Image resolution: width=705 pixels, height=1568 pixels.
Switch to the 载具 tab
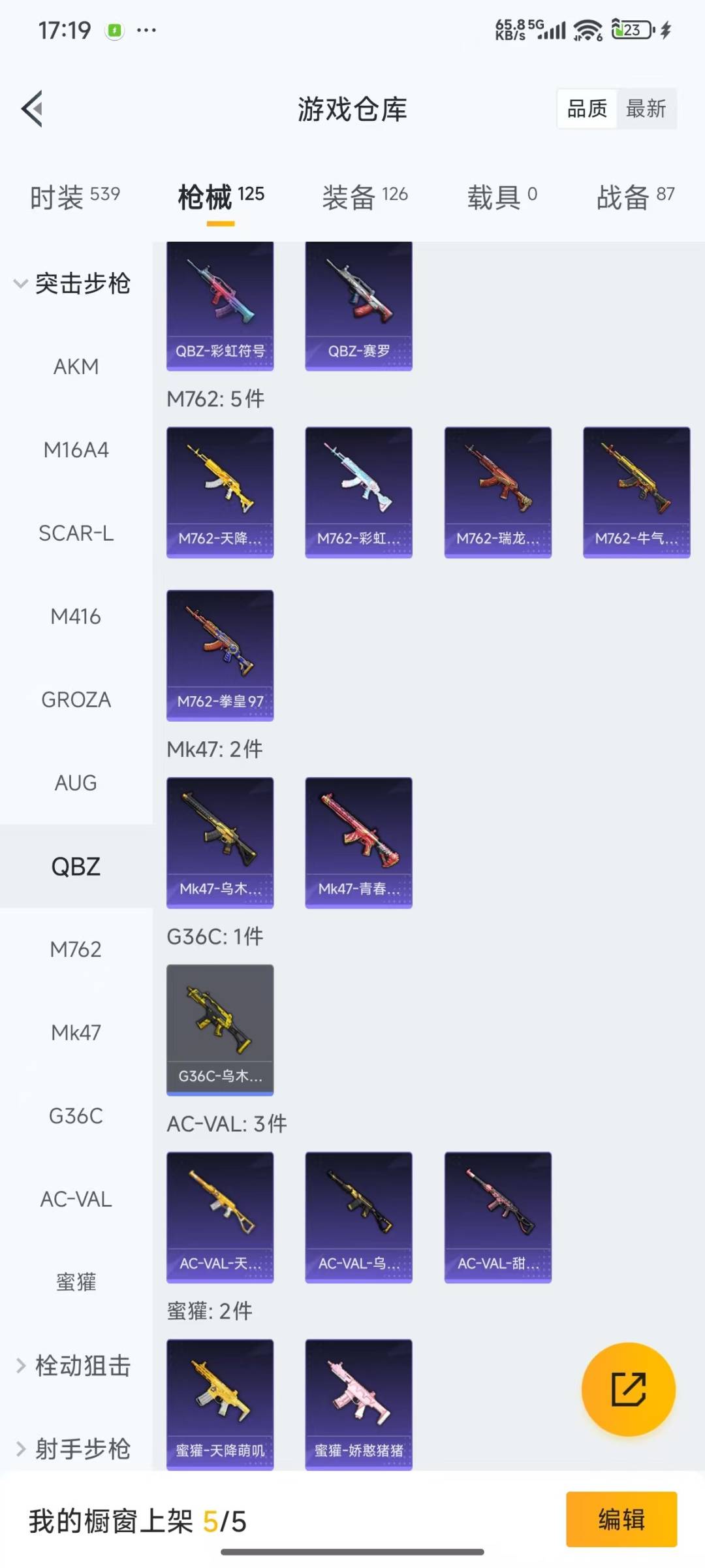[501, 196]
